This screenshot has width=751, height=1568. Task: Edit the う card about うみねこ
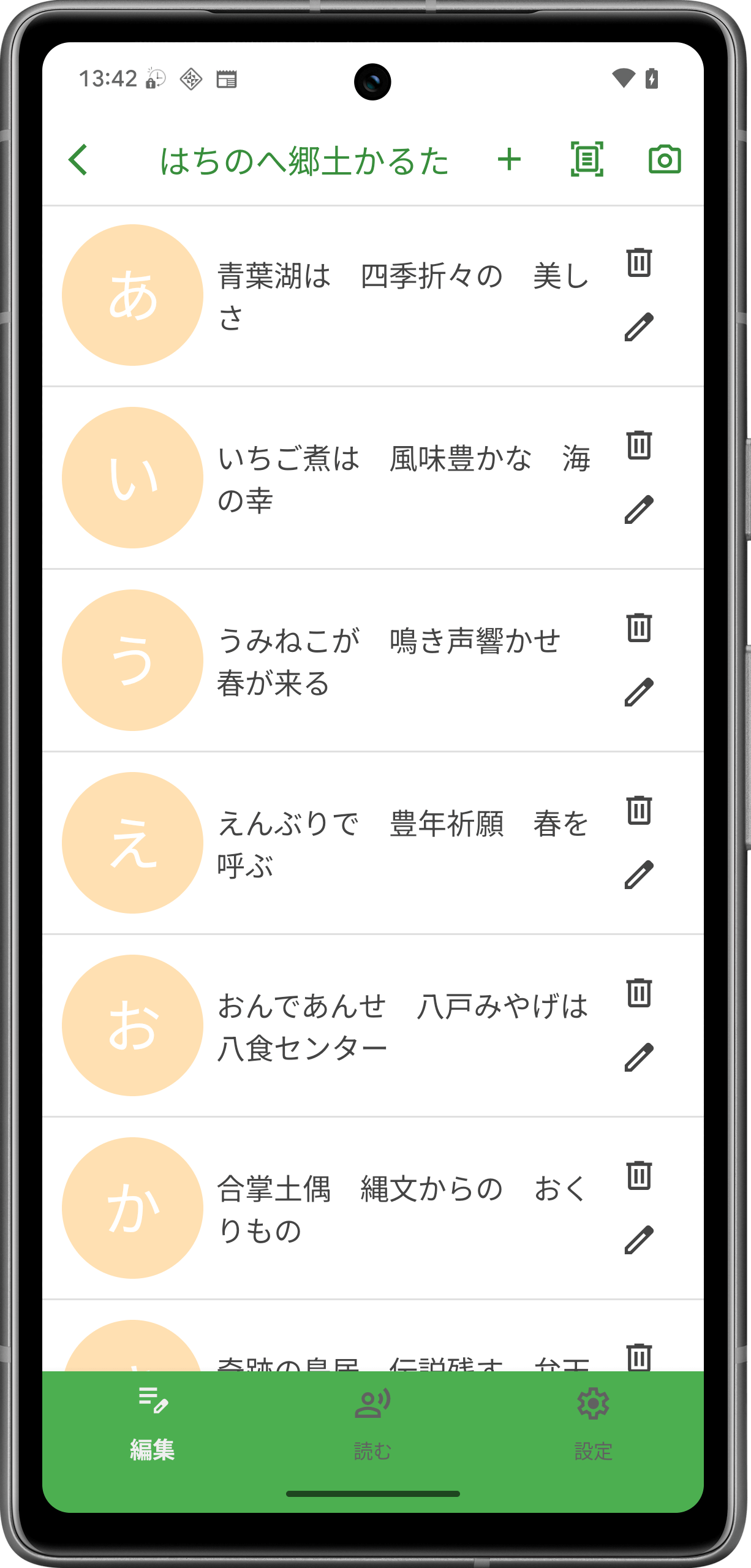click(639, 692)
